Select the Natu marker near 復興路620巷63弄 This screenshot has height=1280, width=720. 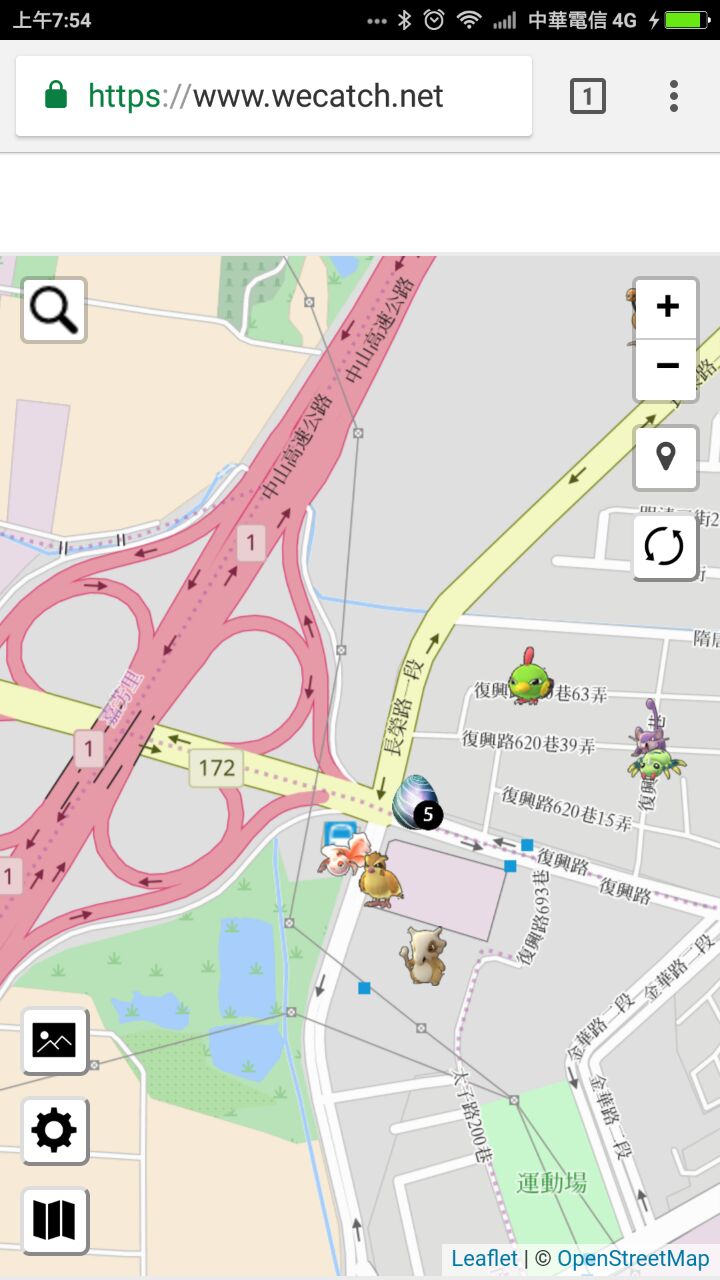[527, 678]
